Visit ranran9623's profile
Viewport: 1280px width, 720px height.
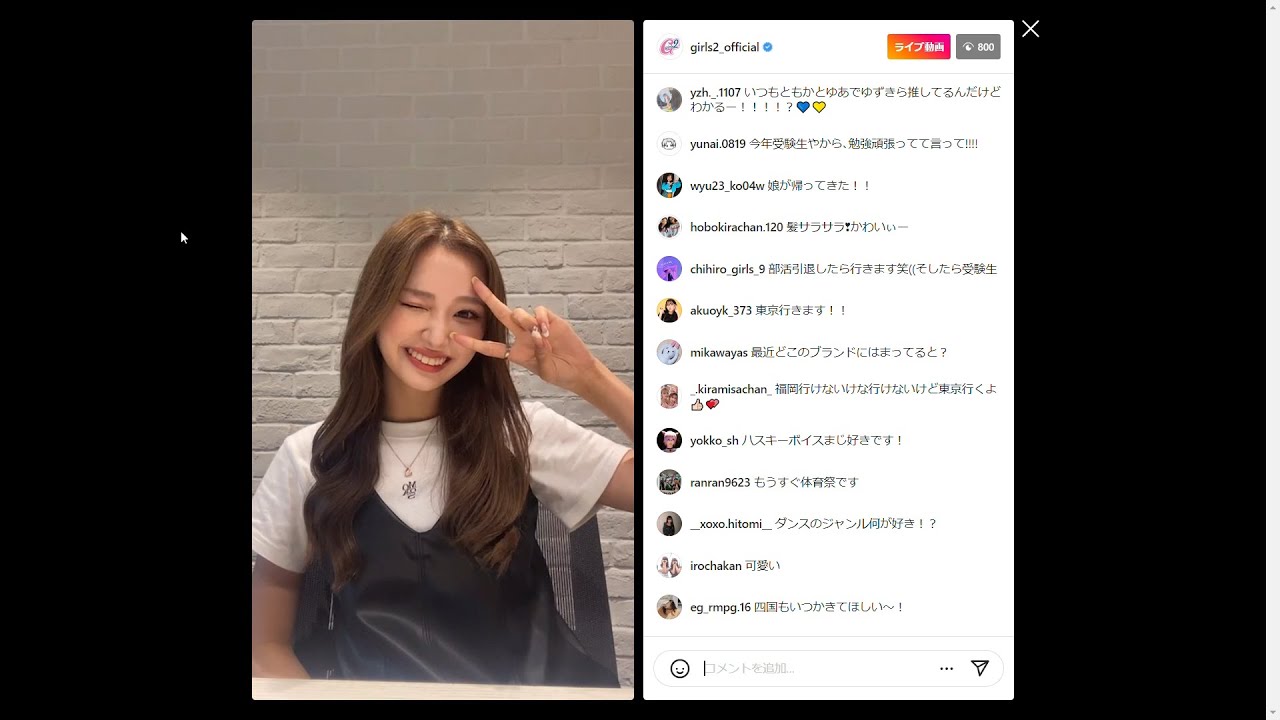(x=719, y=483)
